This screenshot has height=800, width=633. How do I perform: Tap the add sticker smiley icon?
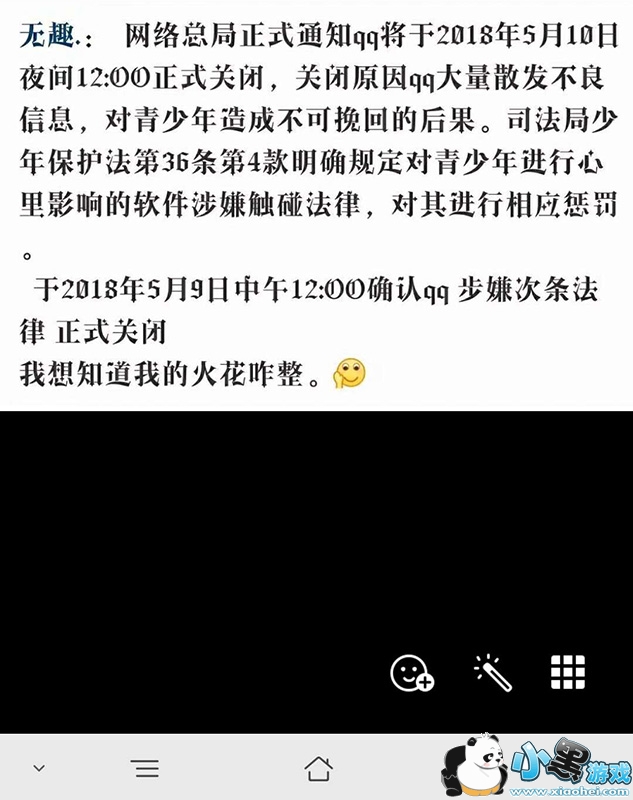tap(412, 673)
